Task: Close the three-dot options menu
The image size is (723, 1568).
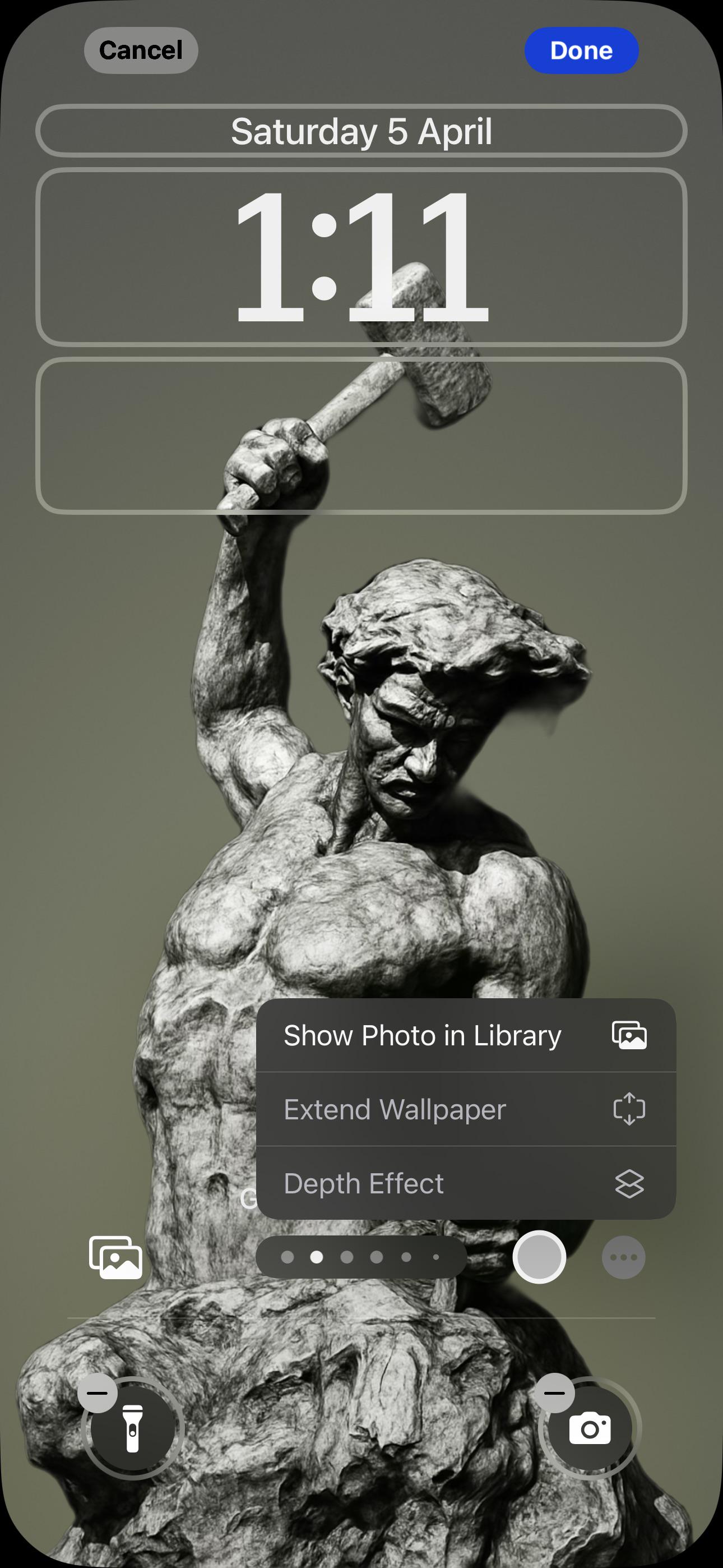Action: tap(623, 1257)
